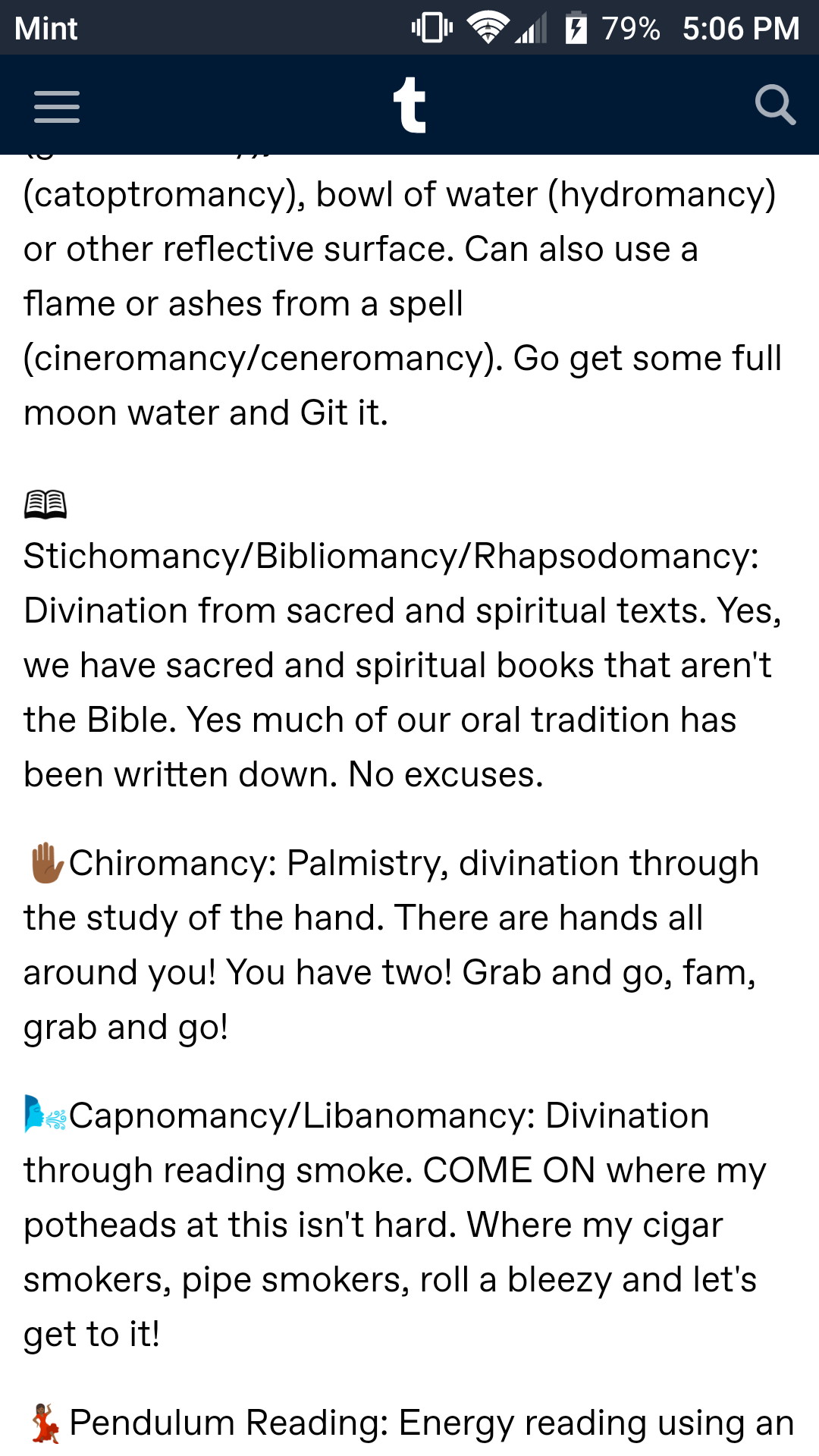This screenshot has height=1456, width=819.
Task: Tap the Tumblr logo to go home
Action: pos(409,105)
